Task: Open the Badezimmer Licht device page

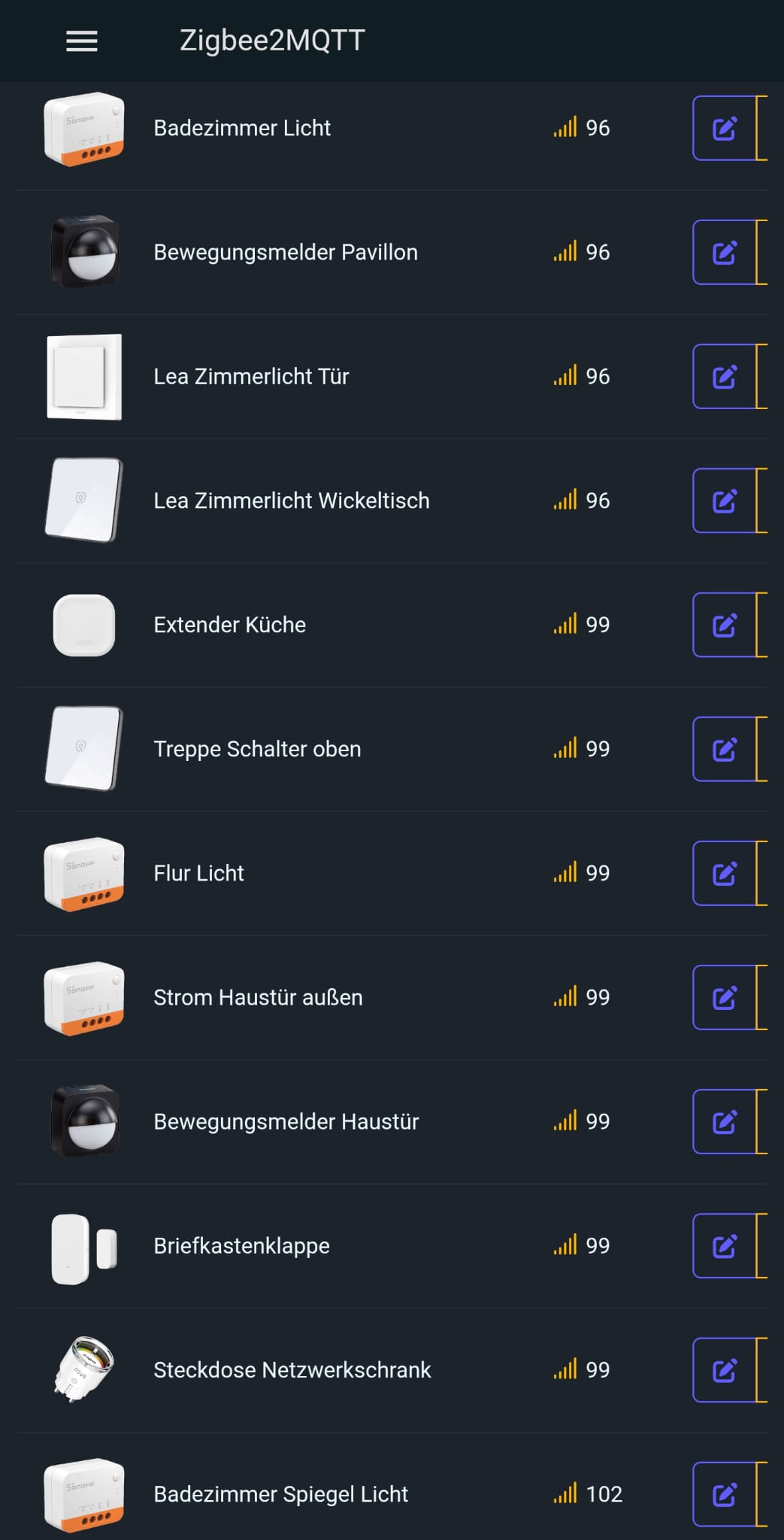Action: point(242,128)
